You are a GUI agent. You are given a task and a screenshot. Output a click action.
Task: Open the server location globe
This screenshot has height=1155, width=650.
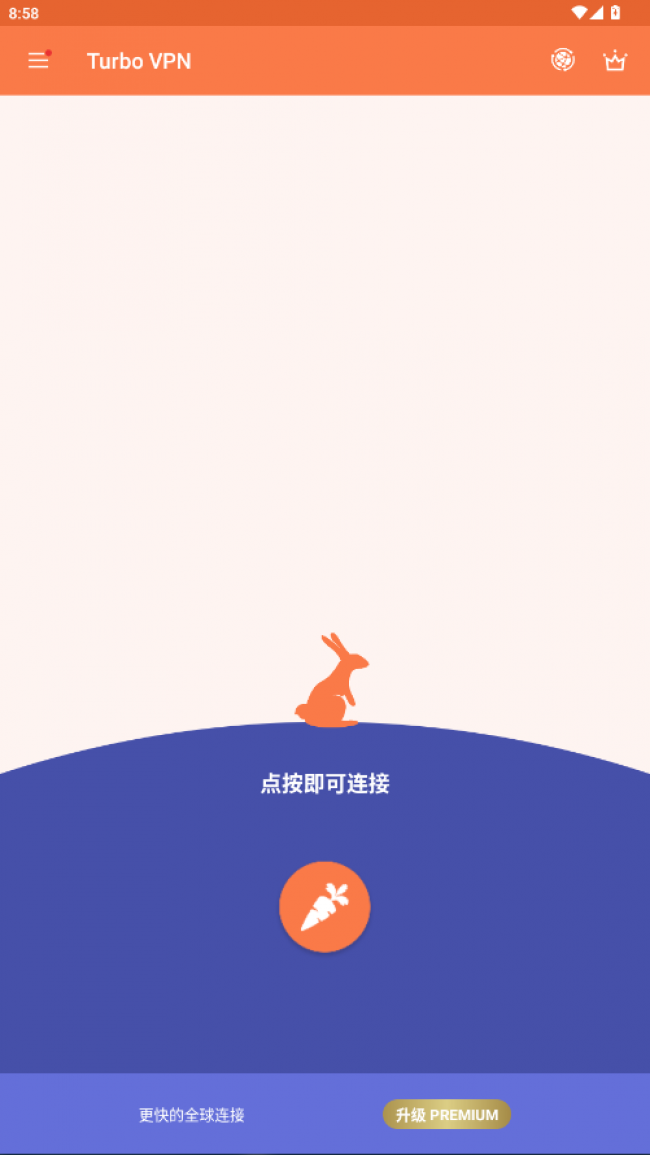(x=563, y=61)
